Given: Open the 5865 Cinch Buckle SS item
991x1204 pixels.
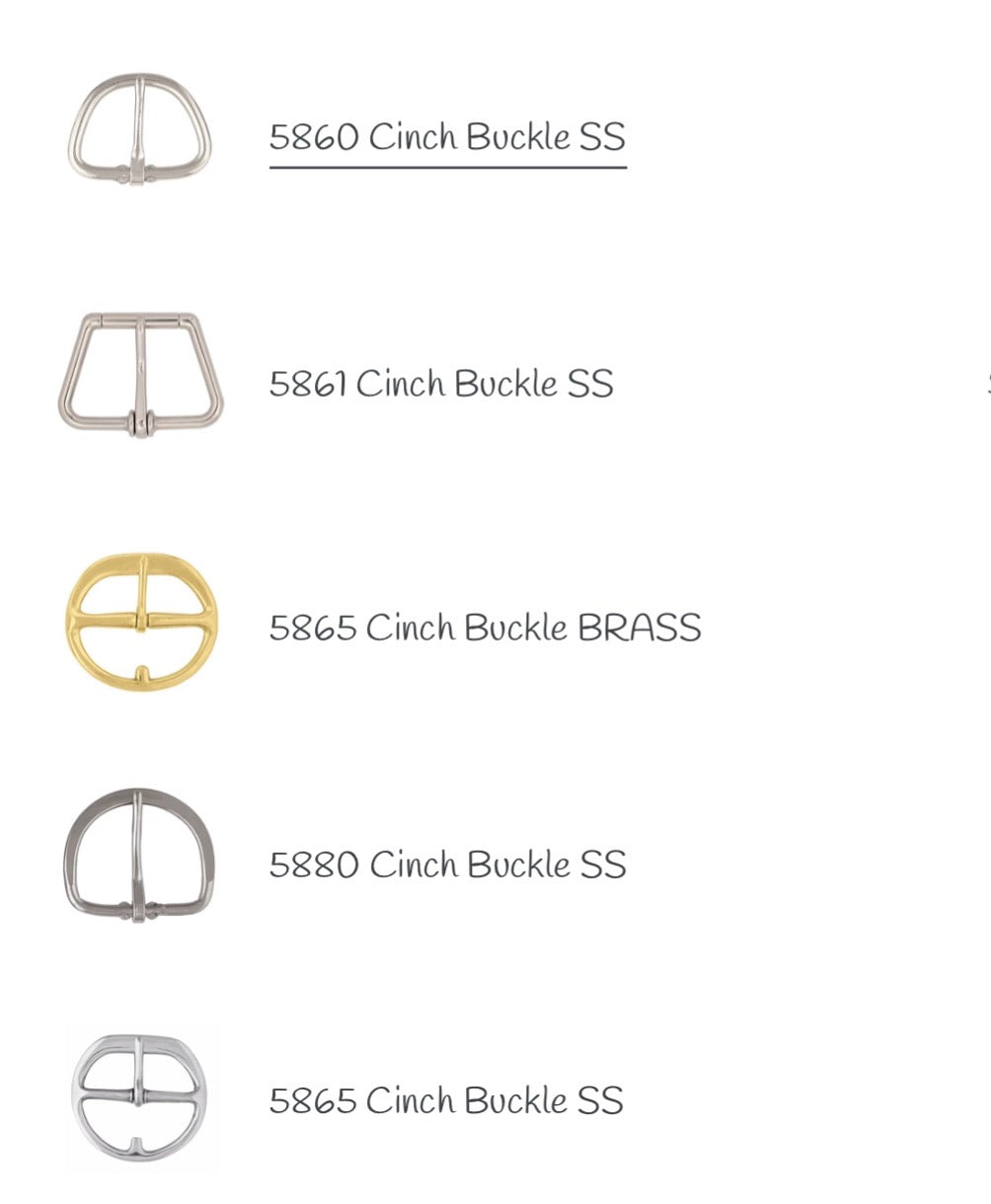Looking at the screenshot, I should coord(445,1100).
